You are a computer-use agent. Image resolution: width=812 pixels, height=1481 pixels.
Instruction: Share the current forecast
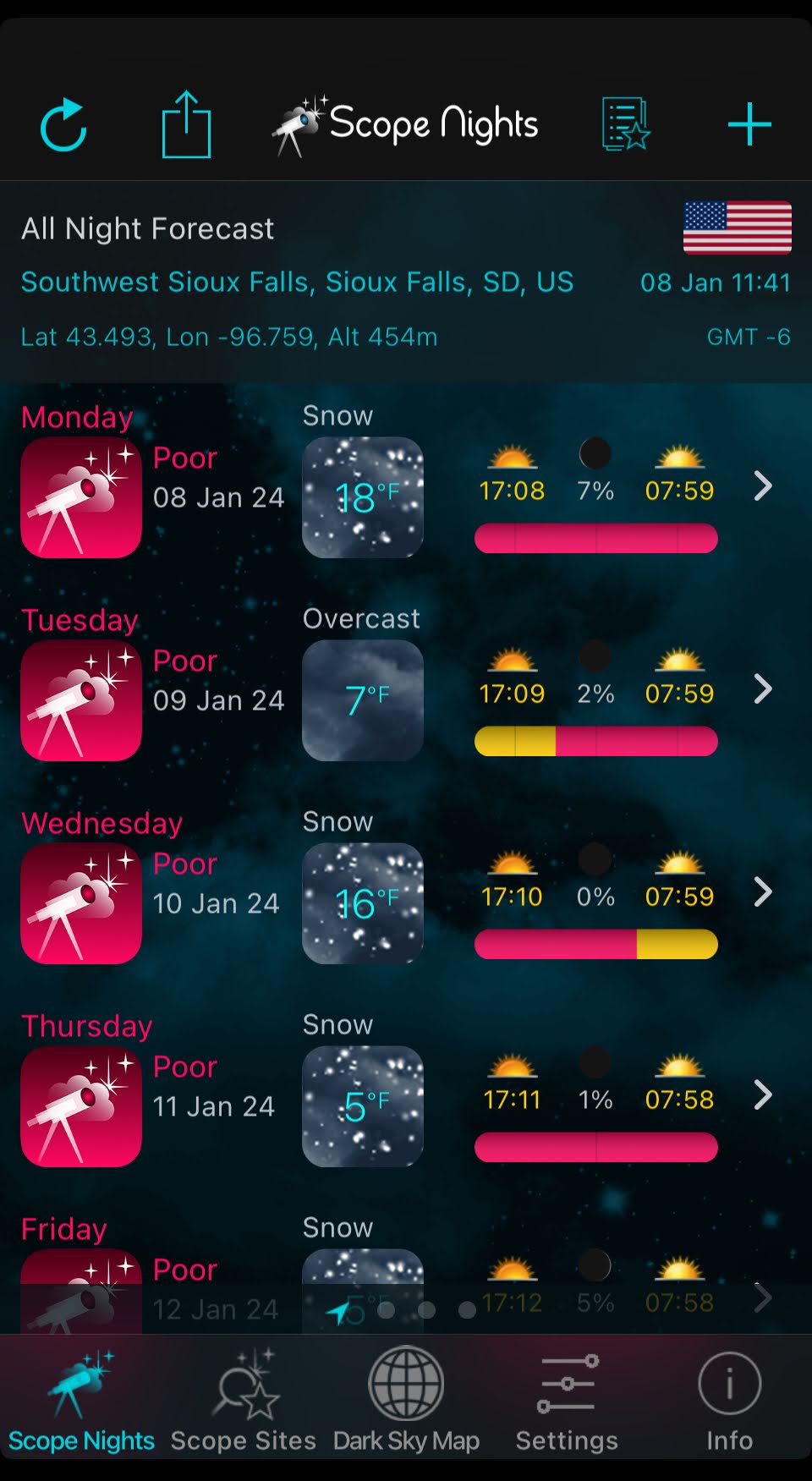point(186,125)
